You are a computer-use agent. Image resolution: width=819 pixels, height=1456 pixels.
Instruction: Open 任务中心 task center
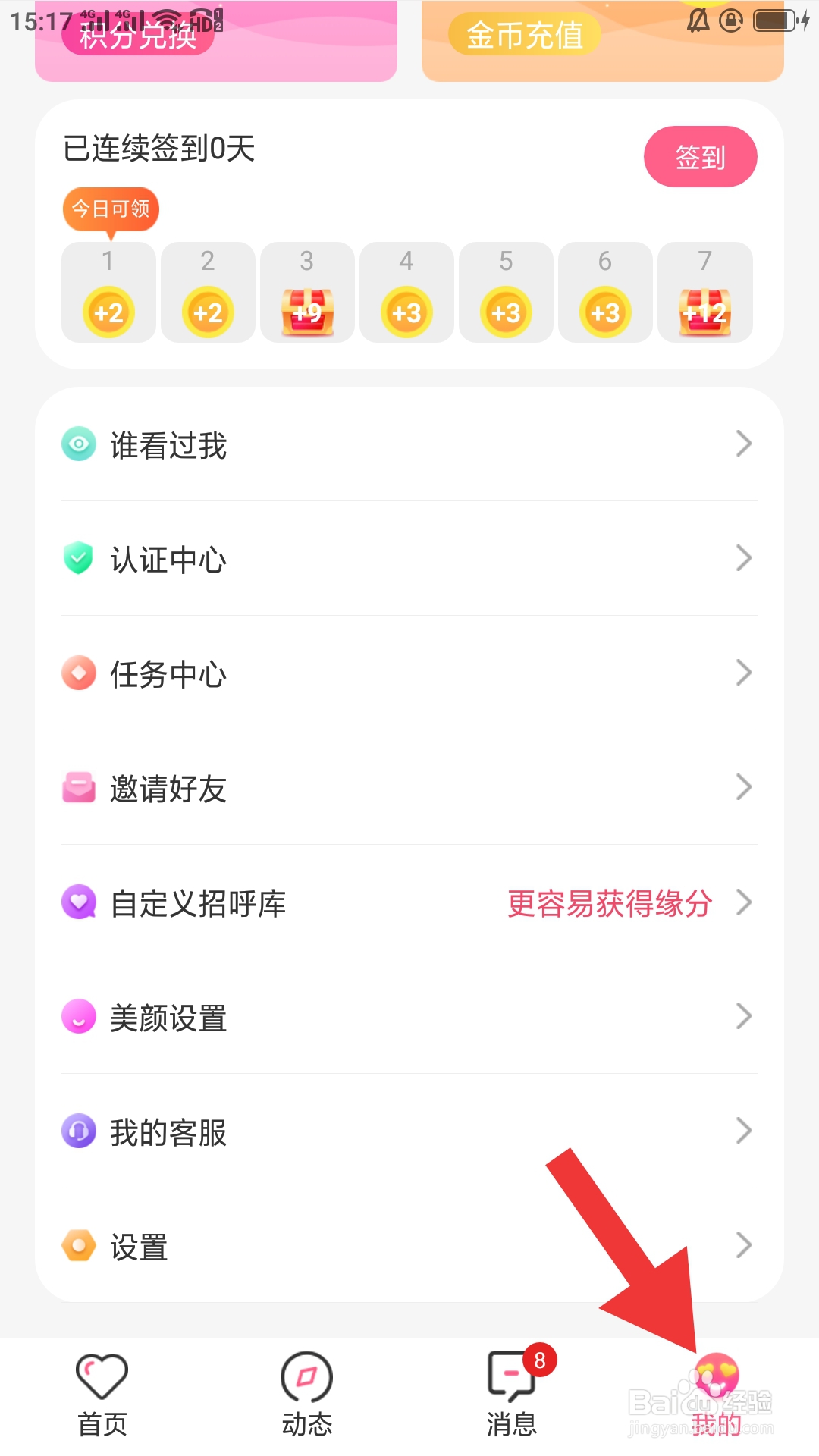409,673
